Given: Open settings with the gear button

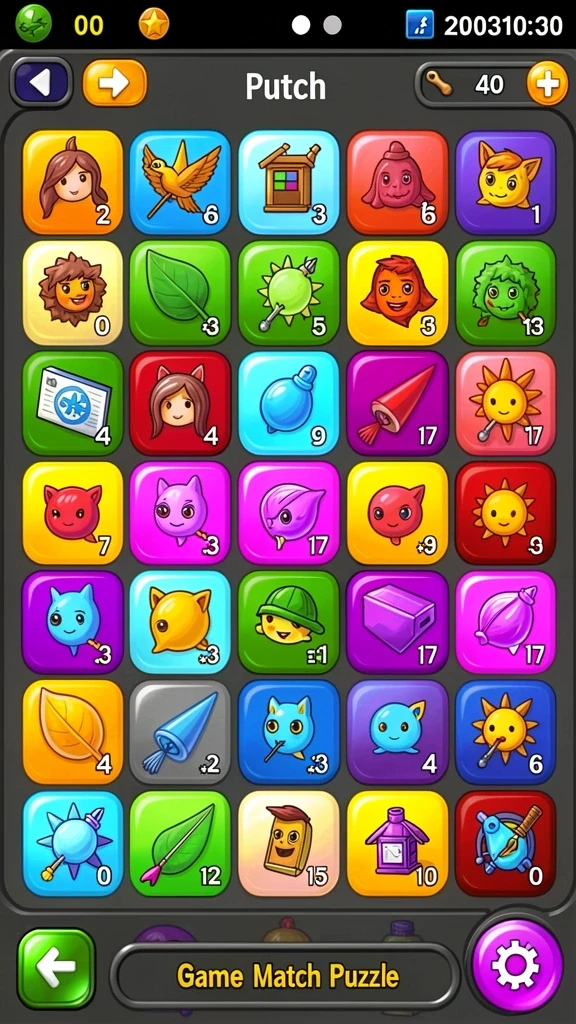Looking at the screenshot, I should point(517,966).
